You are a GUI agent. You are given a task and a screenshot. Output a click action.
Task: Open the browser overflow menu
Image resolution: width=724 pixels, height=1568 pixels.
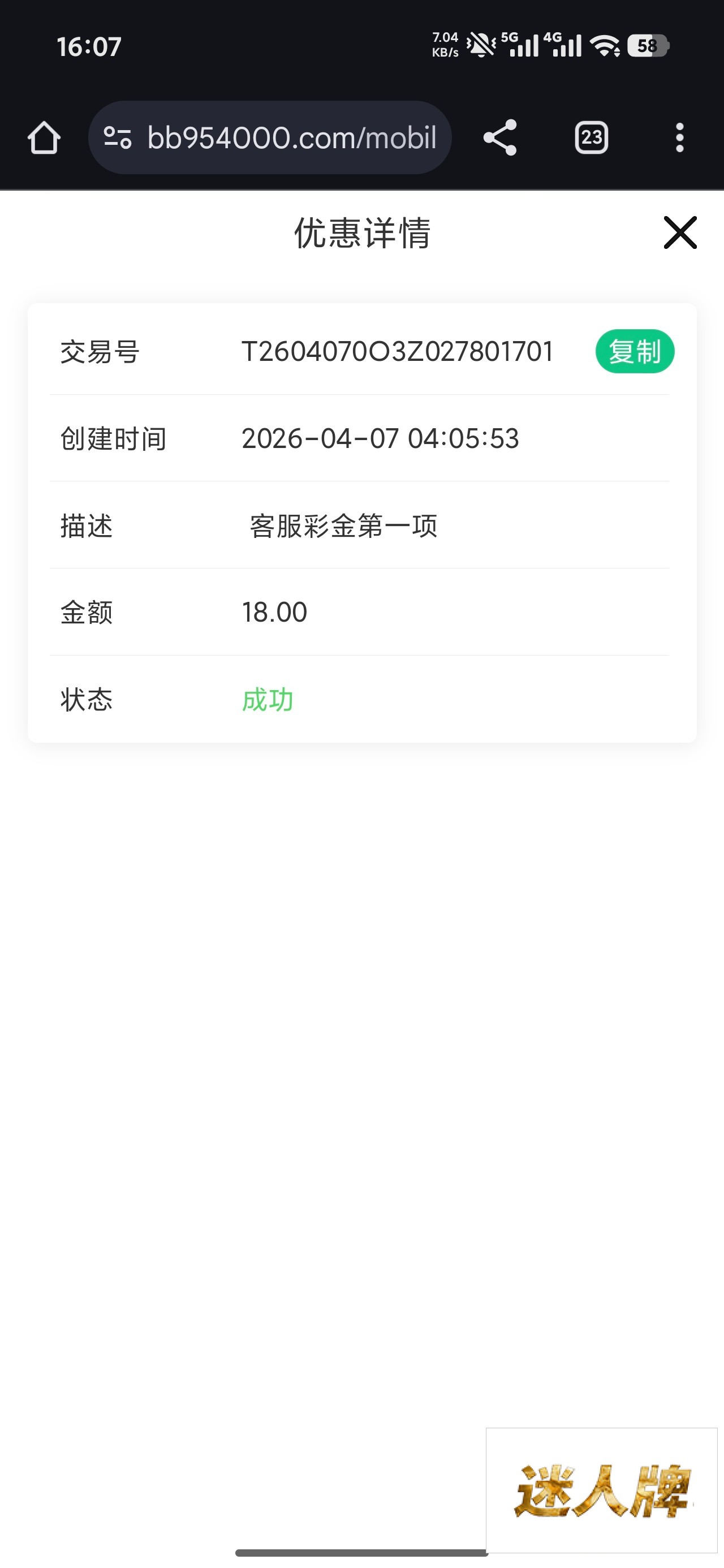[x=679, y=137]
